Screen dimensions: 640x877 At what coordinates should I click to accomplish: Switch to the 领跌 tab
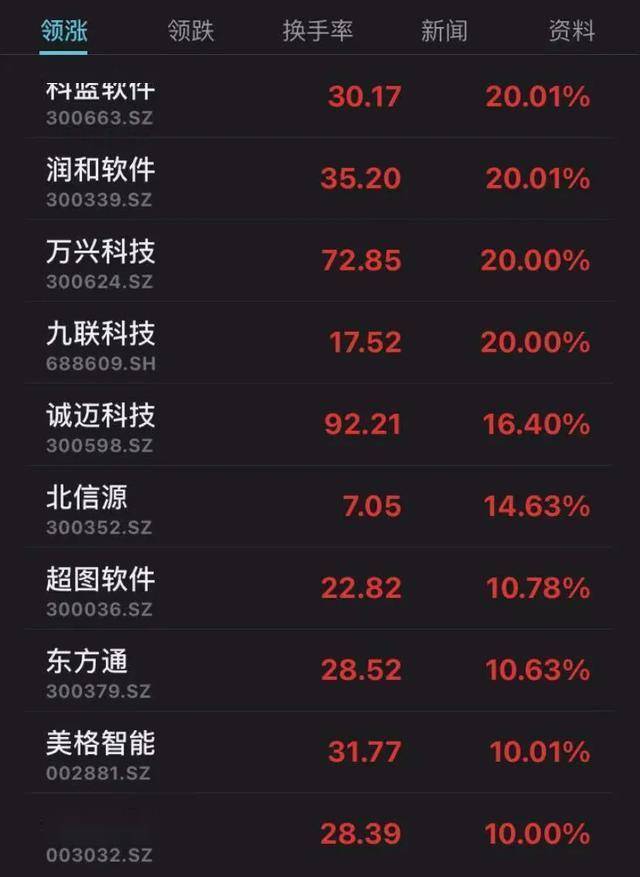(x=191, y=30)
